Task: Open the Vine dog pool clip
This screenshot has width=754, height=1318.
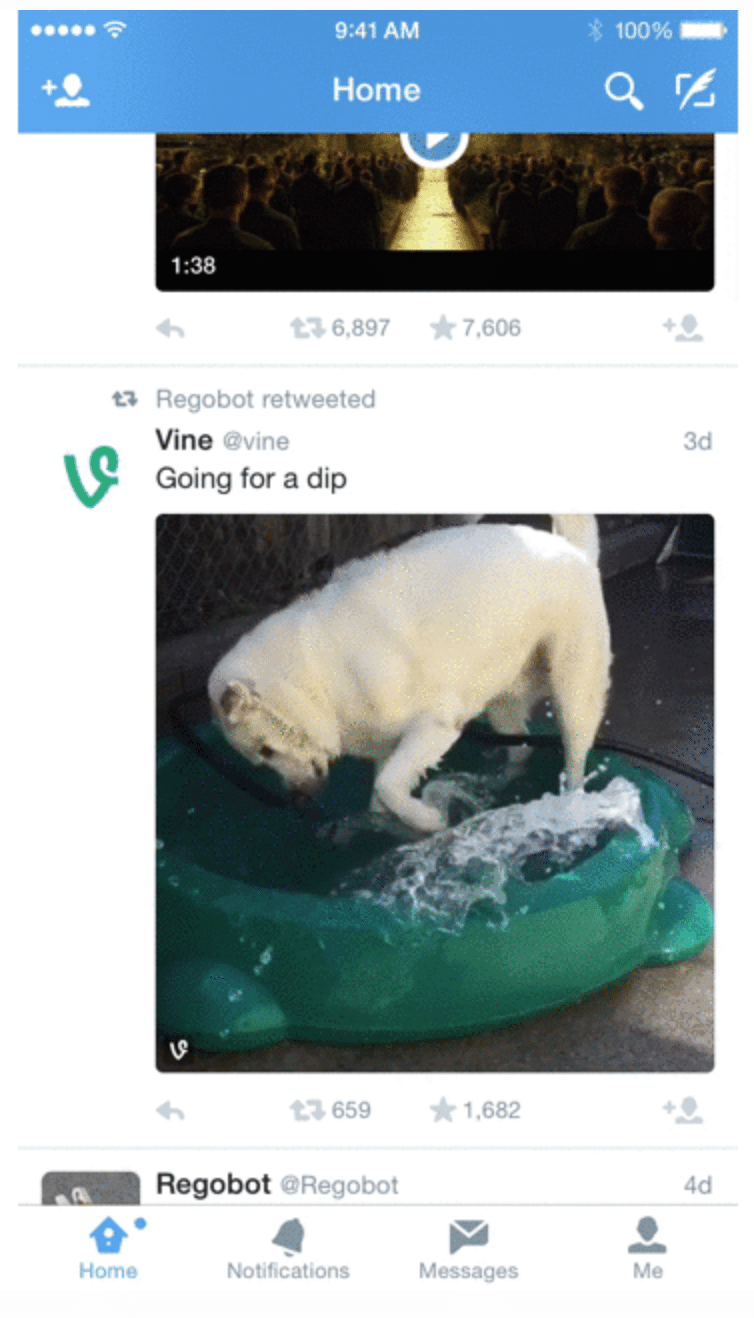Action: tap(435, 793)
